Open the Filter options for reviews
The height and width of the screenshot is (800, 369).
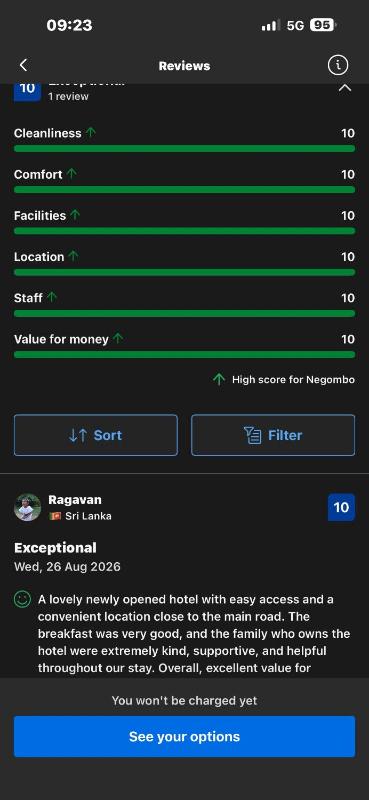273,435
